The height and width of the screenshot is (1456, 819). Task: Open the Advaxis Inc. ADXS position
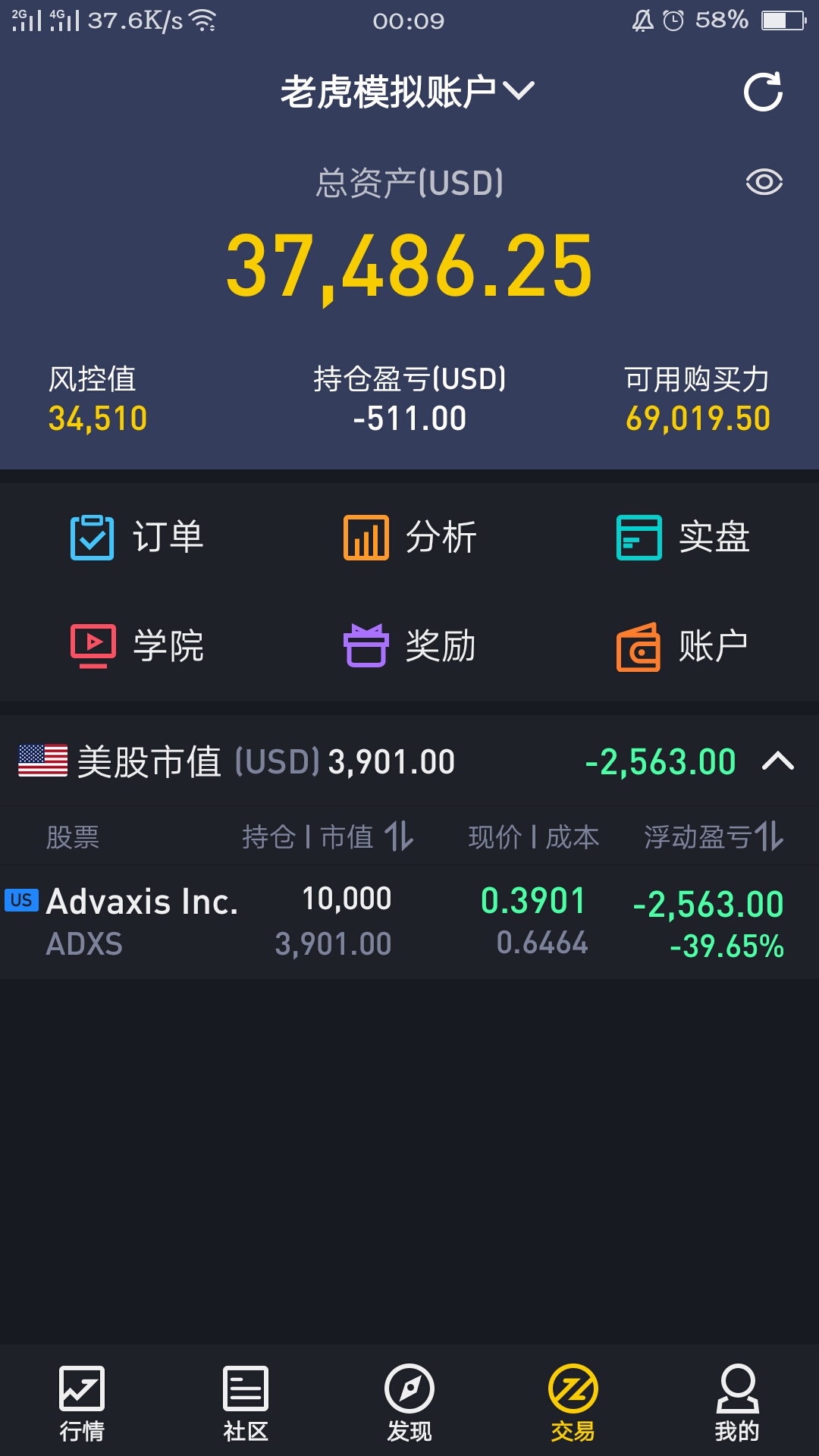click(x=409, y=922)
